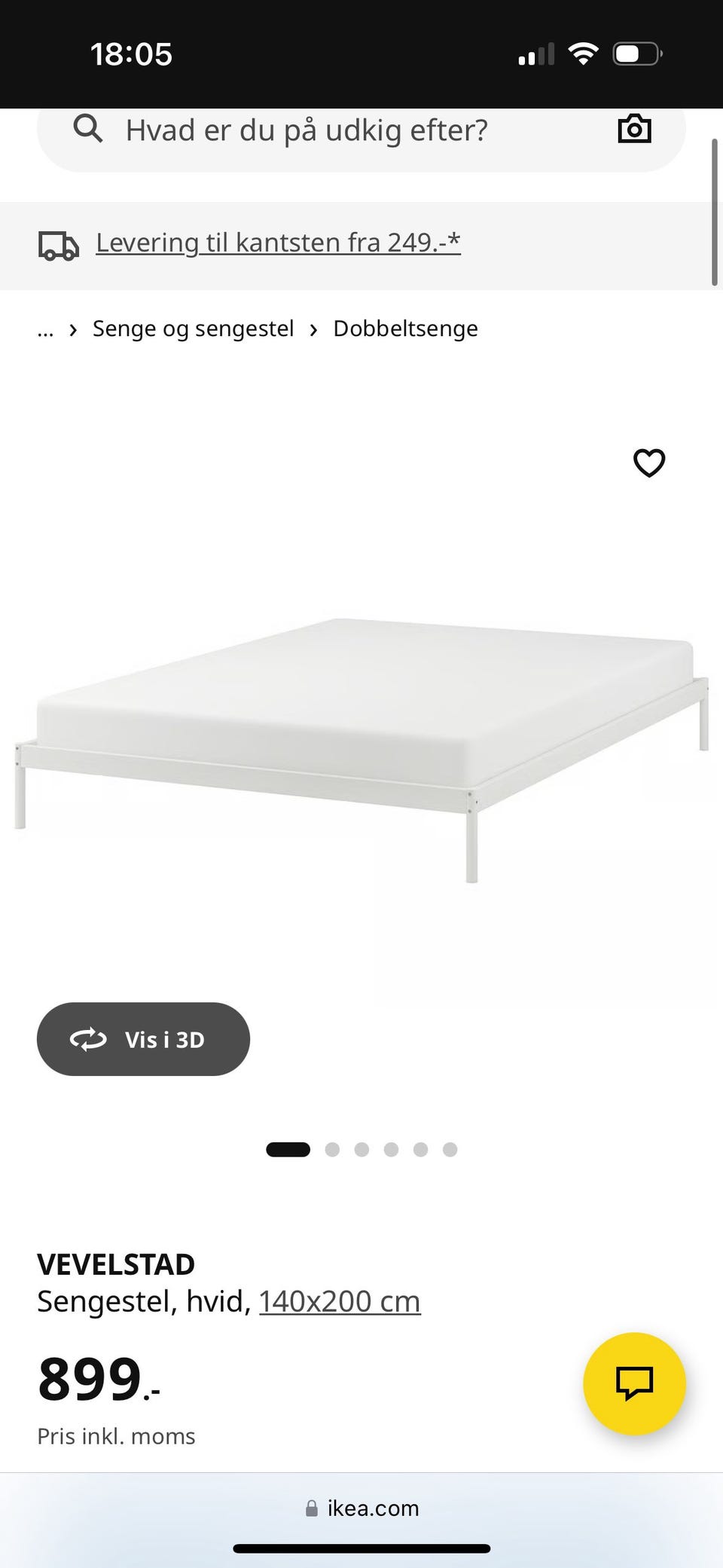Open the search field 'Hvad er du på udkig efter?'
This screenshot has height=1568, width=723.
click(x=305, y=130)
